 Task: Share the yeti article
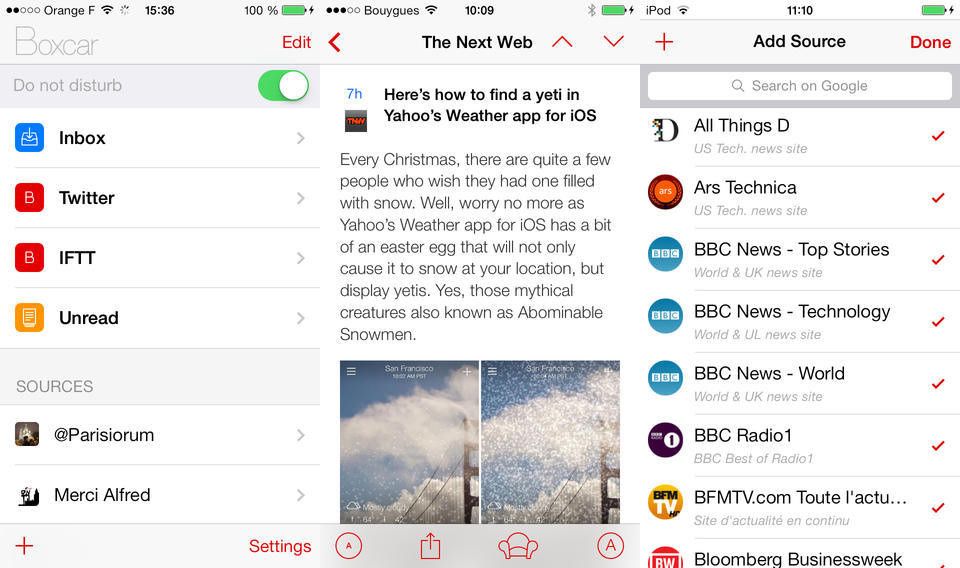[x=430, y=546]
